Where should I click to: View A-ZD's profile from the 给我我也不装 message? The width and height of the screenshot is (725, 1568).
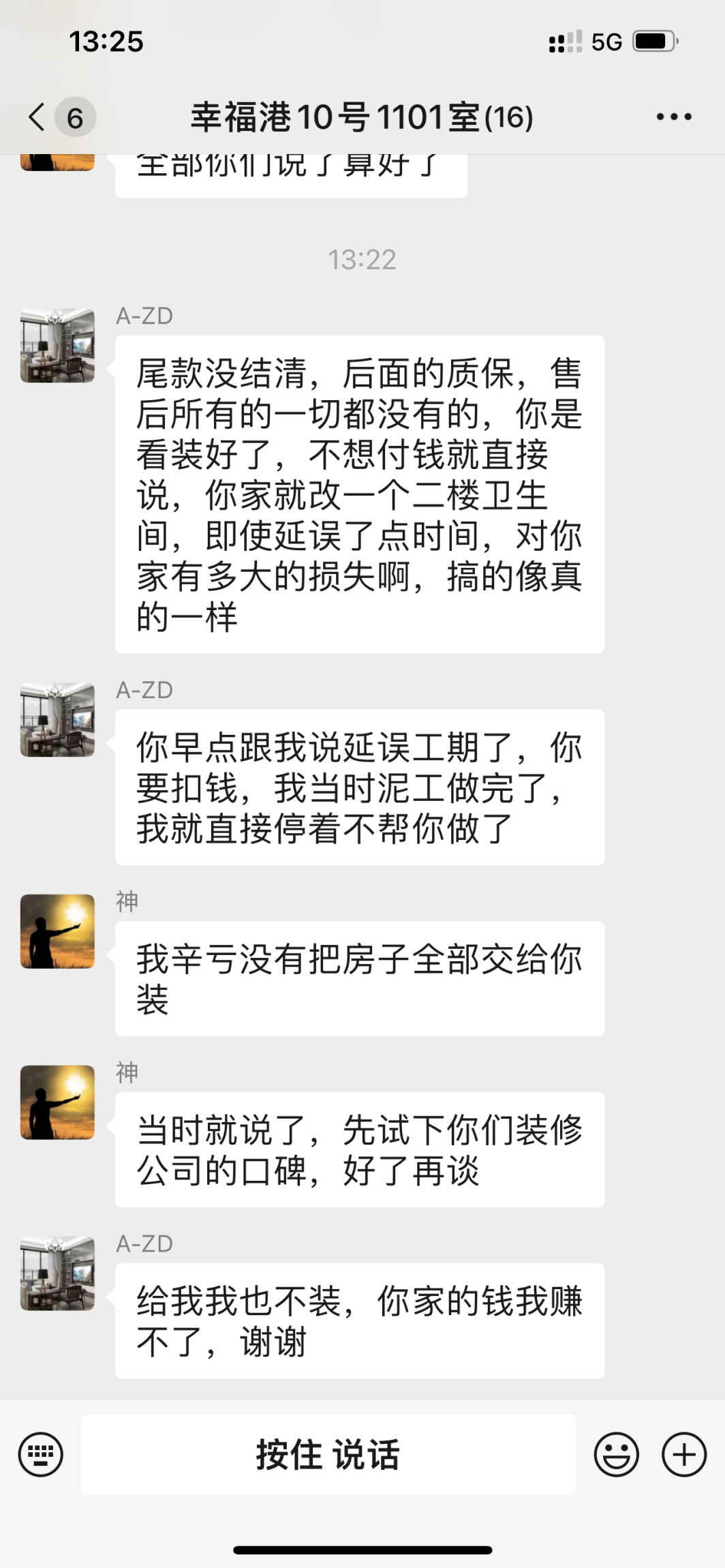[57, 1273]
